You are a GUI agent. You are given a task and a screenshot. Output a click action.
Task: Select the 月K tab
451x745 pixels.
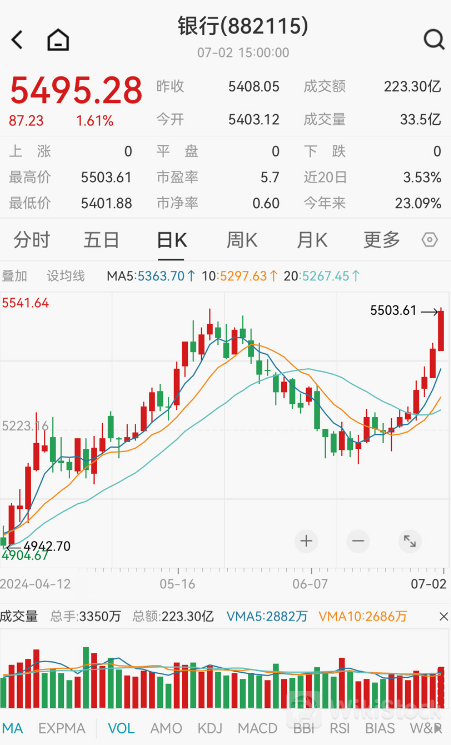312,240
